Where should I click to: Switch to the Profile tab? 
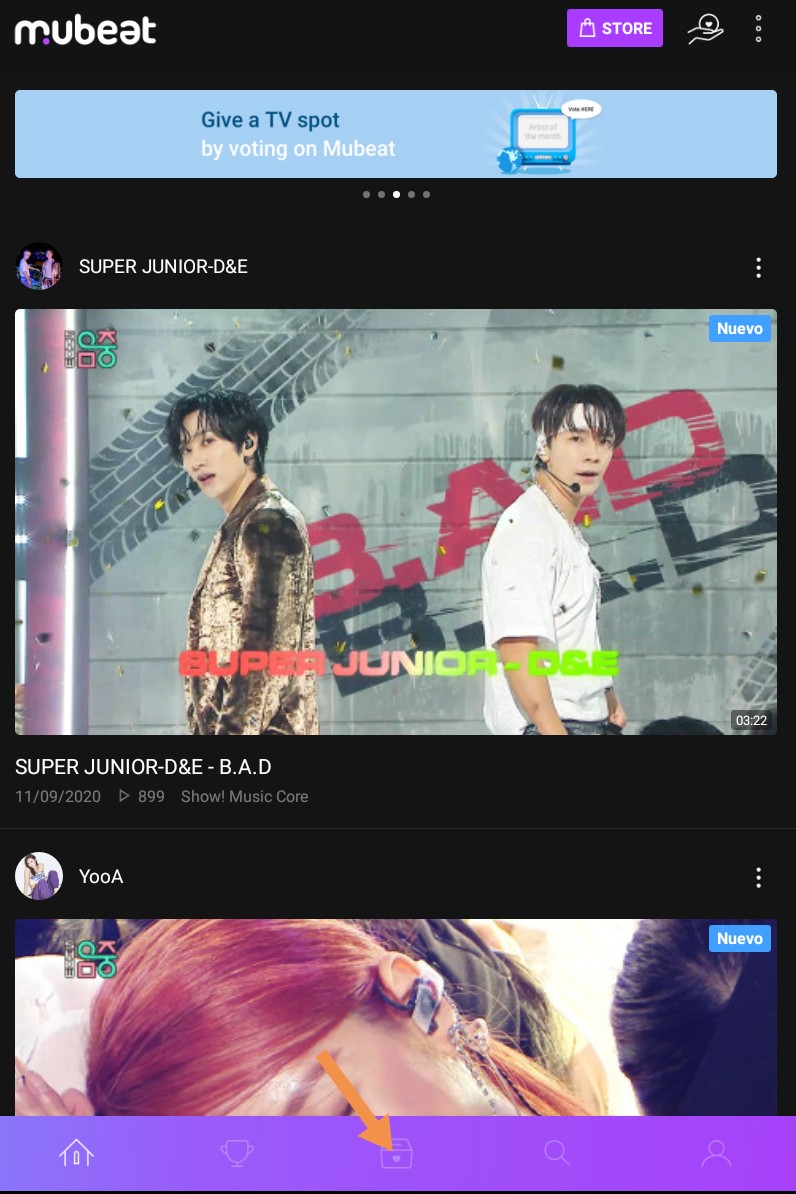[716, 1154]
